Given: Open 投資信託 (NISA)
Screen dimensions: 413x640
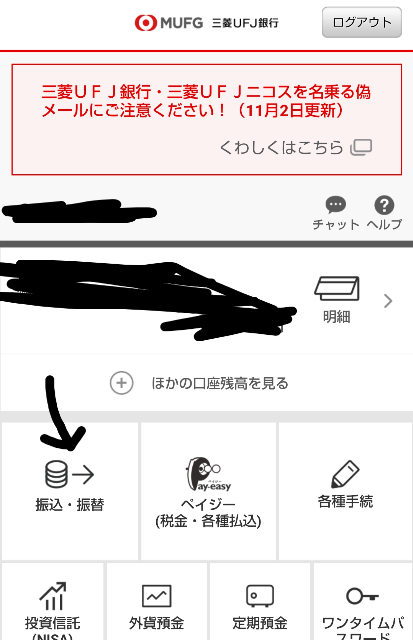Looking at the screenshot, I should (53, 602).
